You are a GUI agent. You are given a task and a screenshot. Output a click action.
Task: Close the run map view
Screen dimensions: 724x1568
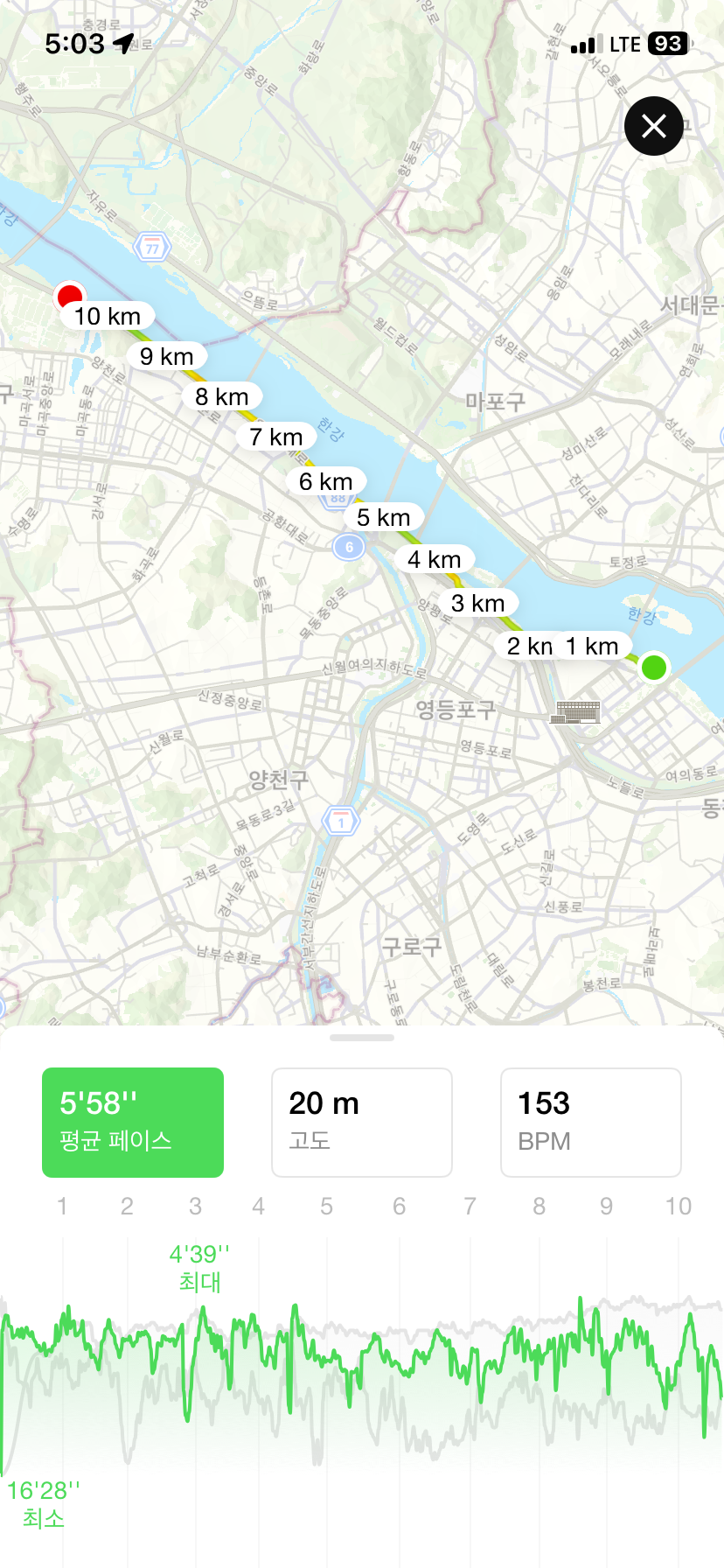coord(653,127)
